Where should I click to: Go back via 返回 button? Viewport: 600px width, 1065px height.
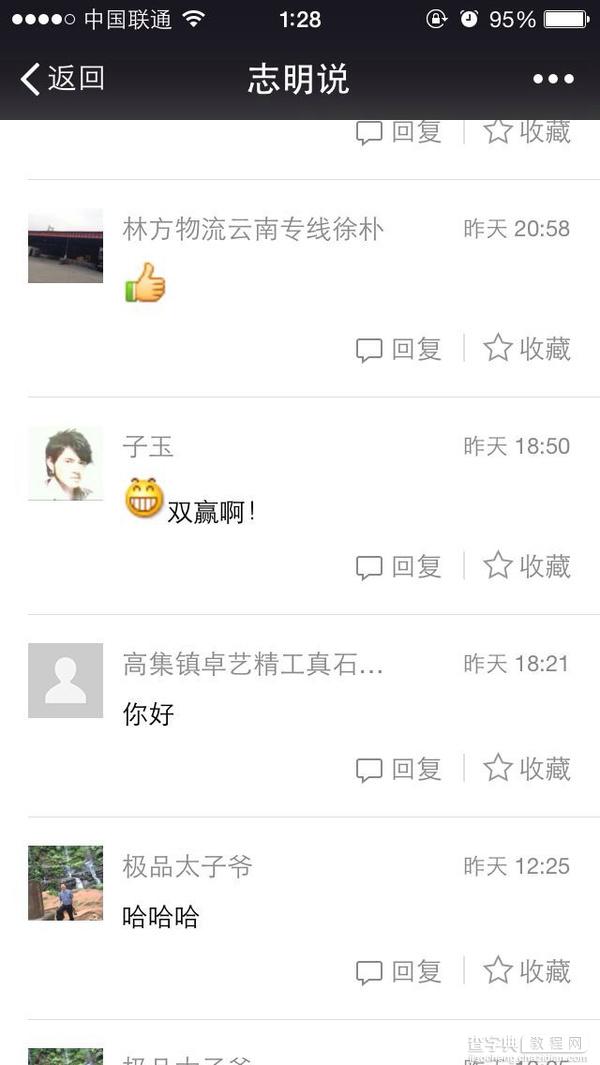point(62,79)
